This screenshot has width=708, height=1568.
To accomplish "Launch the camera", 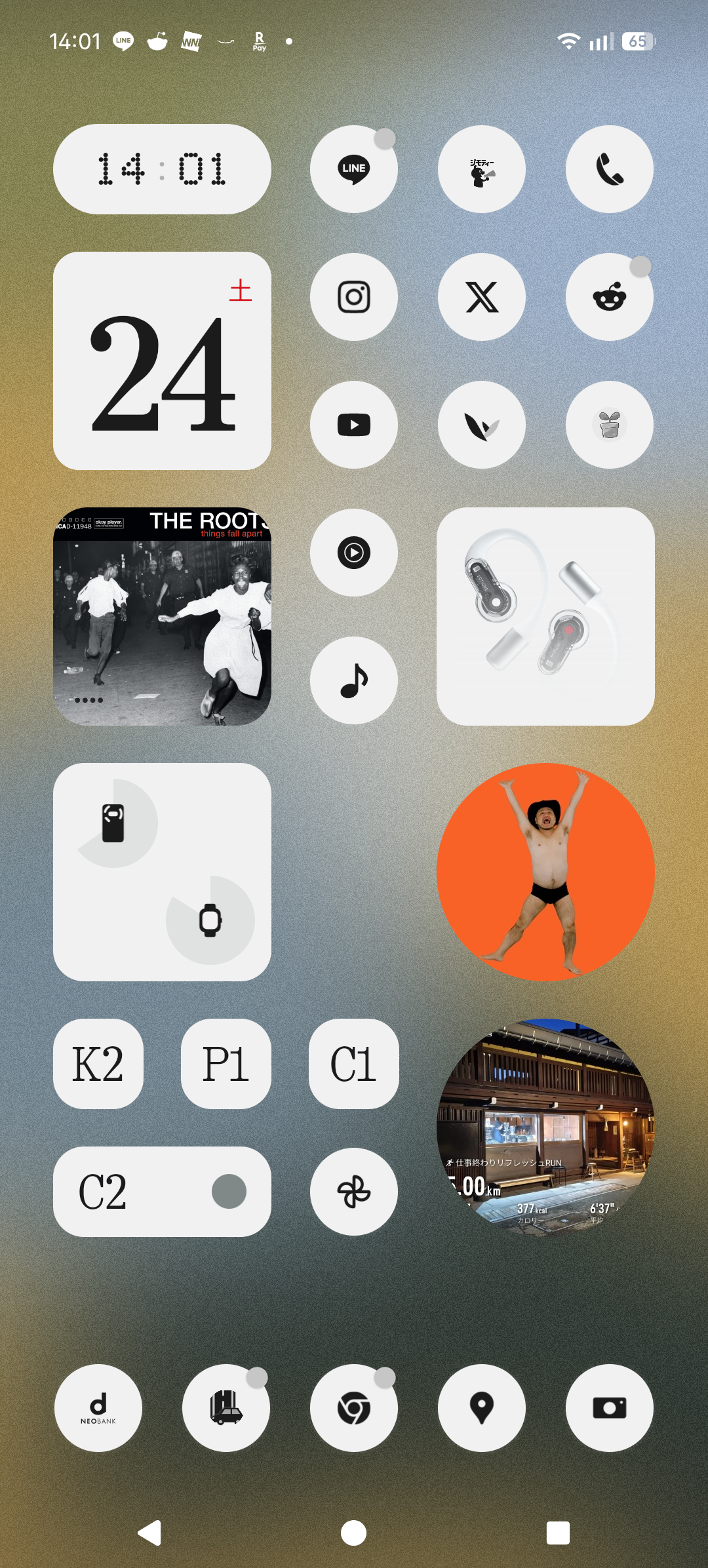I will click(x=610, y=1408).
